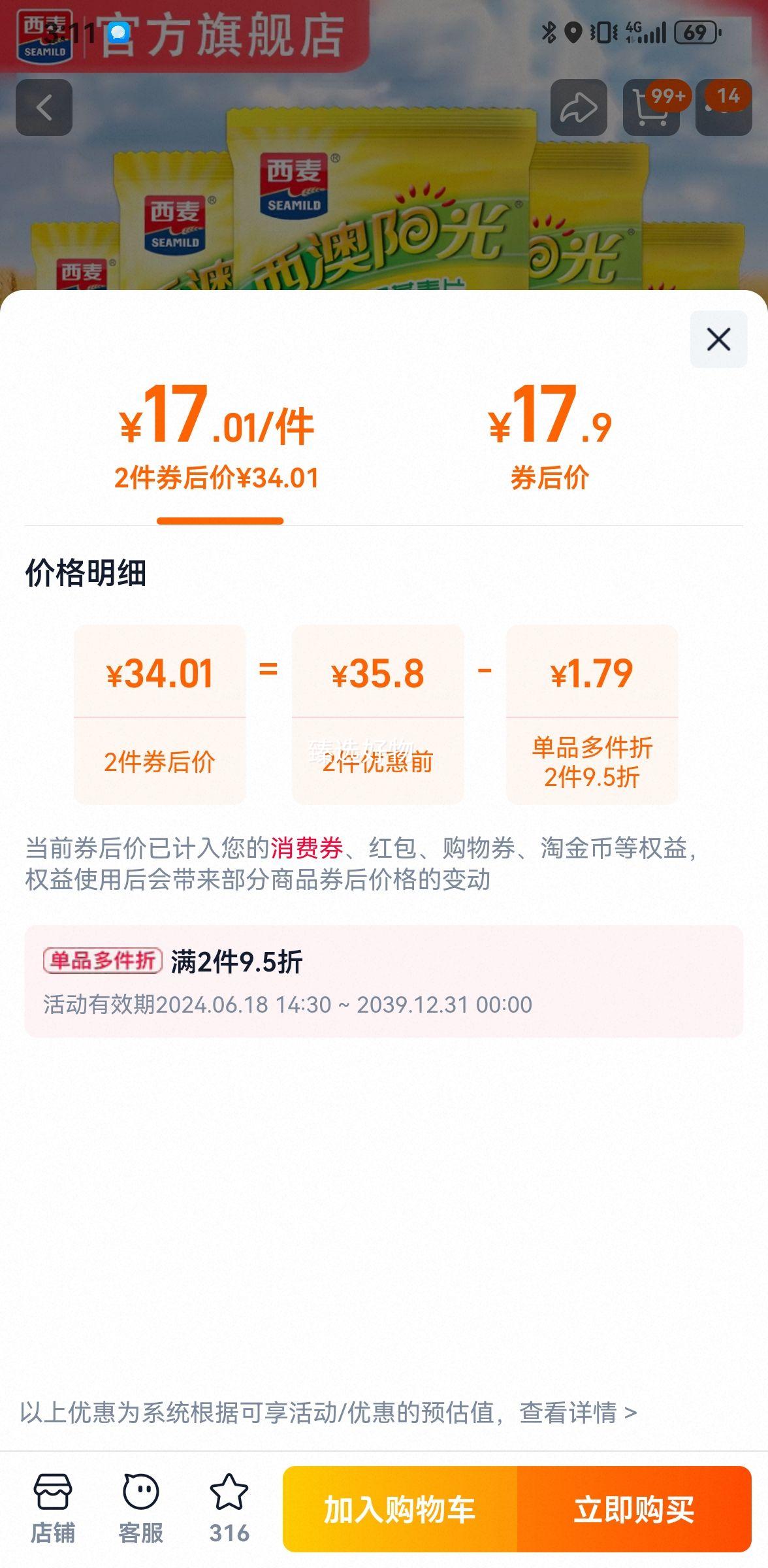Open the shopping cart icon showing 99+

(x=650, y=106)
